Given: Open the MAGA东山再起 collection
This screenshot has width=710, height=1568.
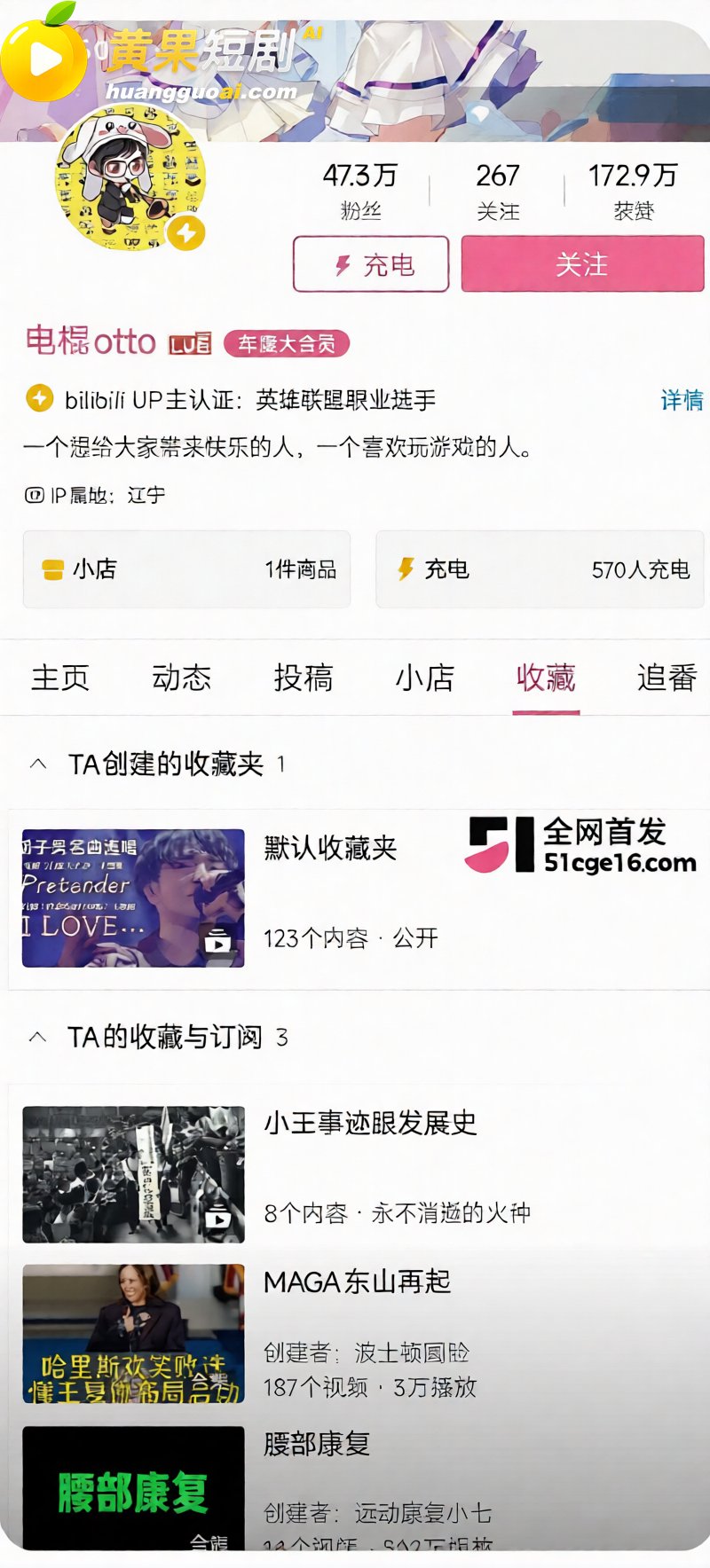Looking at the screenshot, I should [x=355, y=1333].
